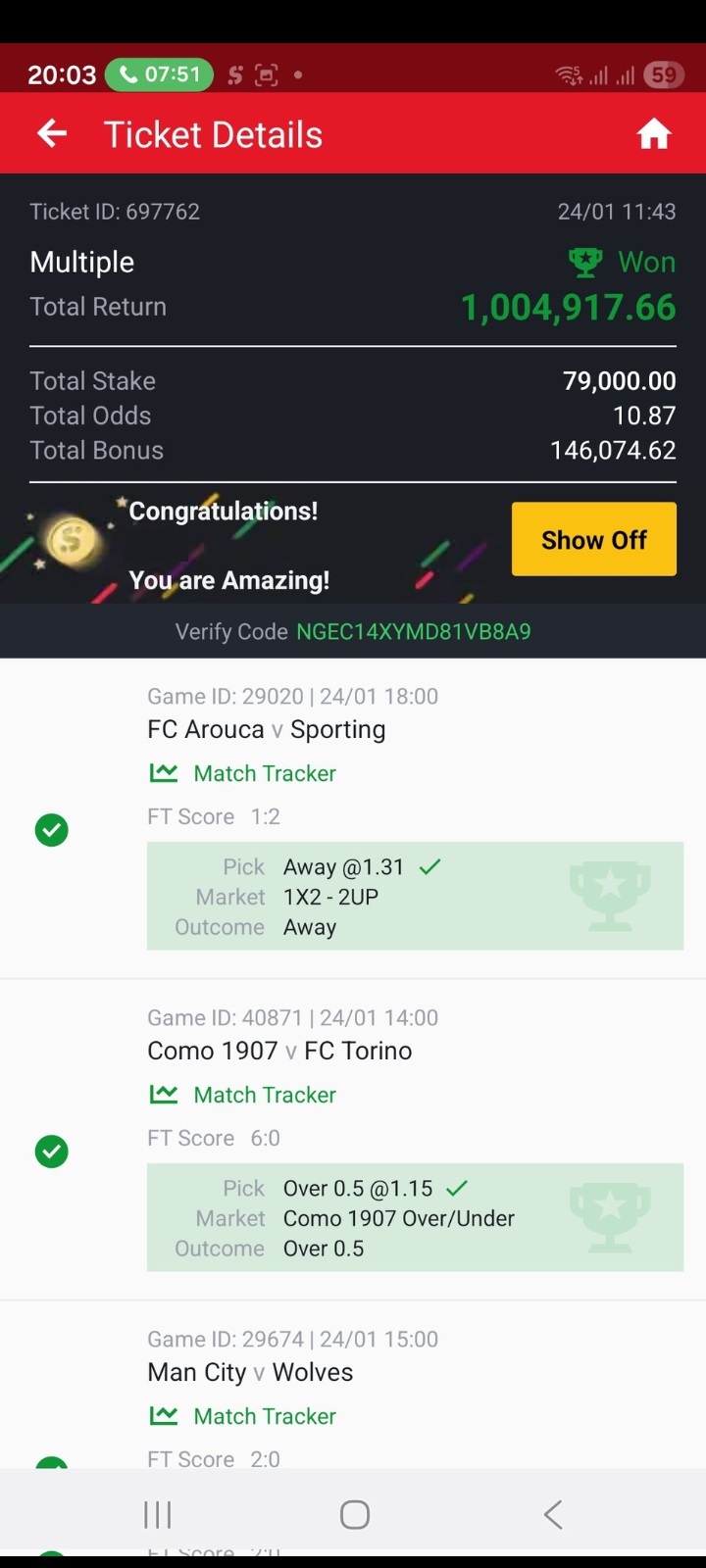The image size is (706, 1568).
Task: Tap the green checkmark beside Como 1907 selection
Action: 51,1151
